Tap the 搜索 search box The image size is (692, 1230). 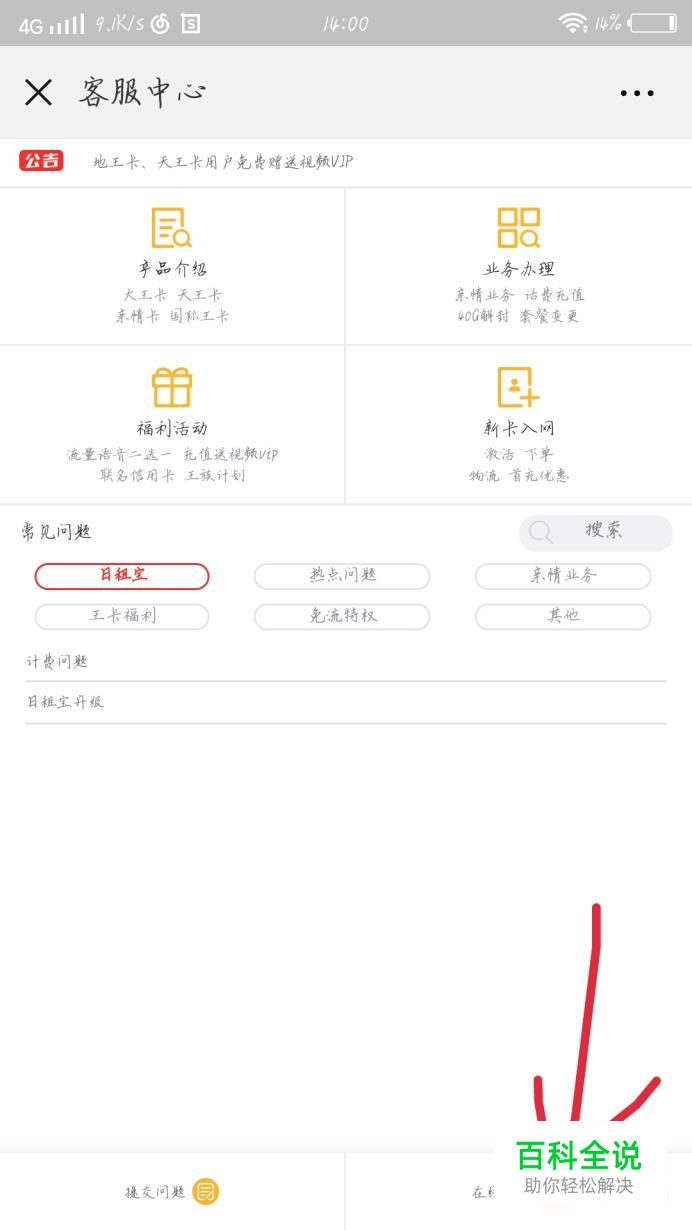tap(596, 532)
